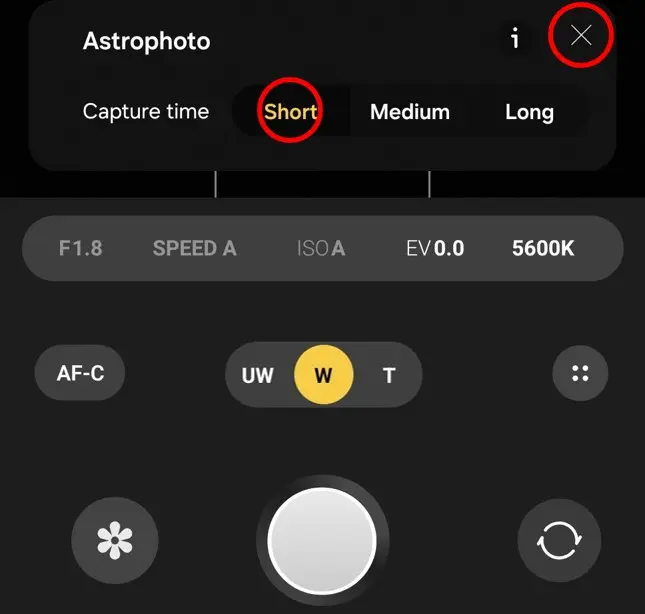
Task: Flip between front and rear camera
Action: click(558, 541)
